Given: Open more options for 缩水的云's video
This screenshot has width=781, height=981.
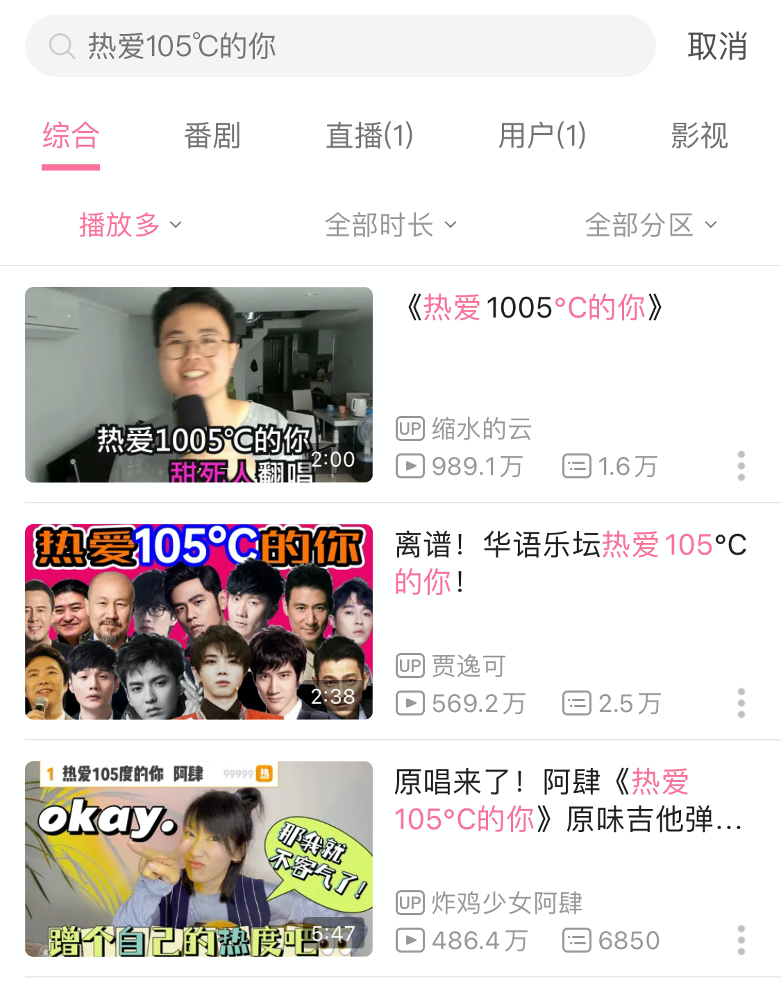Looking at the screenshot, I should [741, 466].
